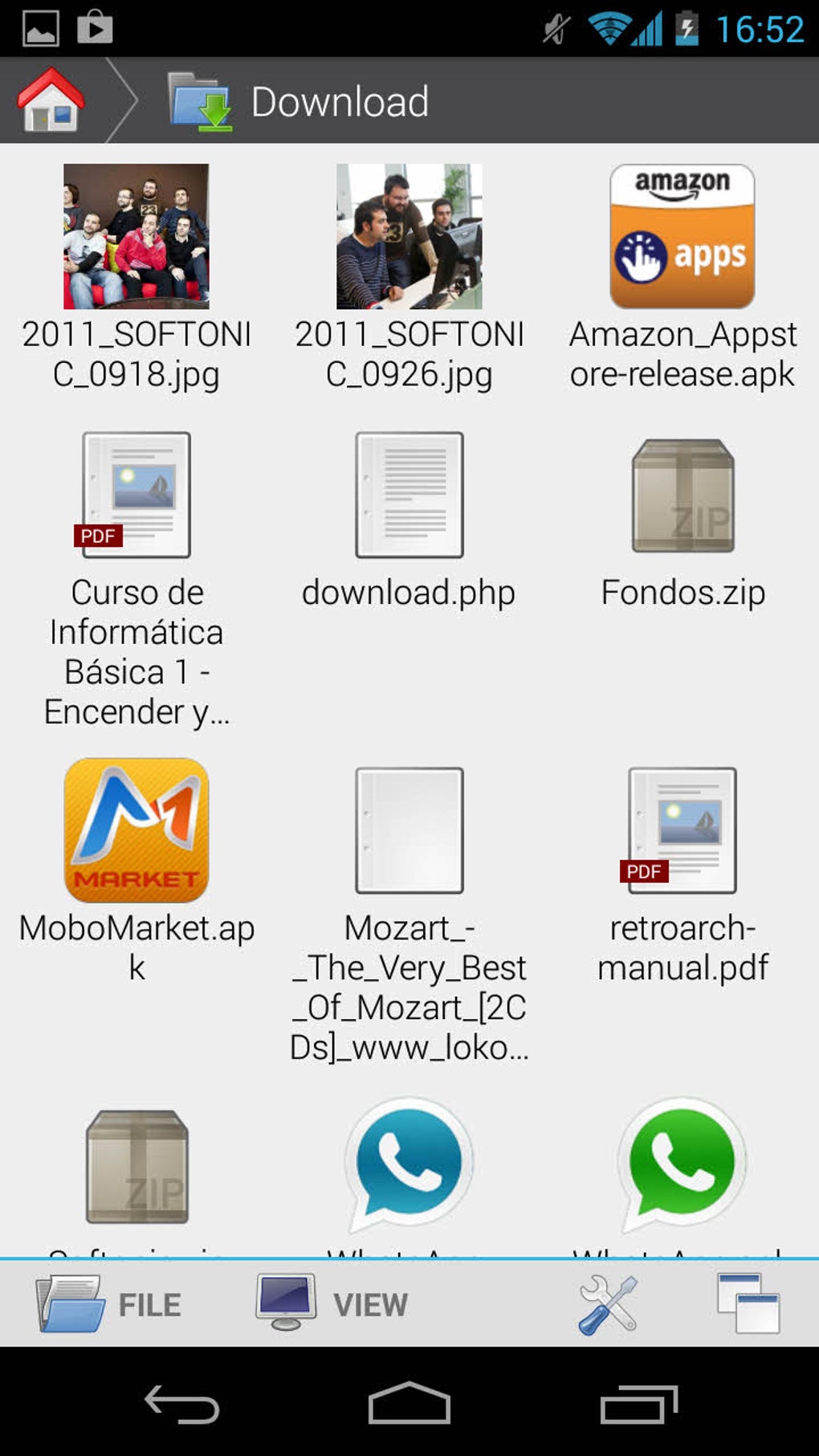Open the windows switcher icon
819x1456 pixels.
(748, 1303)
